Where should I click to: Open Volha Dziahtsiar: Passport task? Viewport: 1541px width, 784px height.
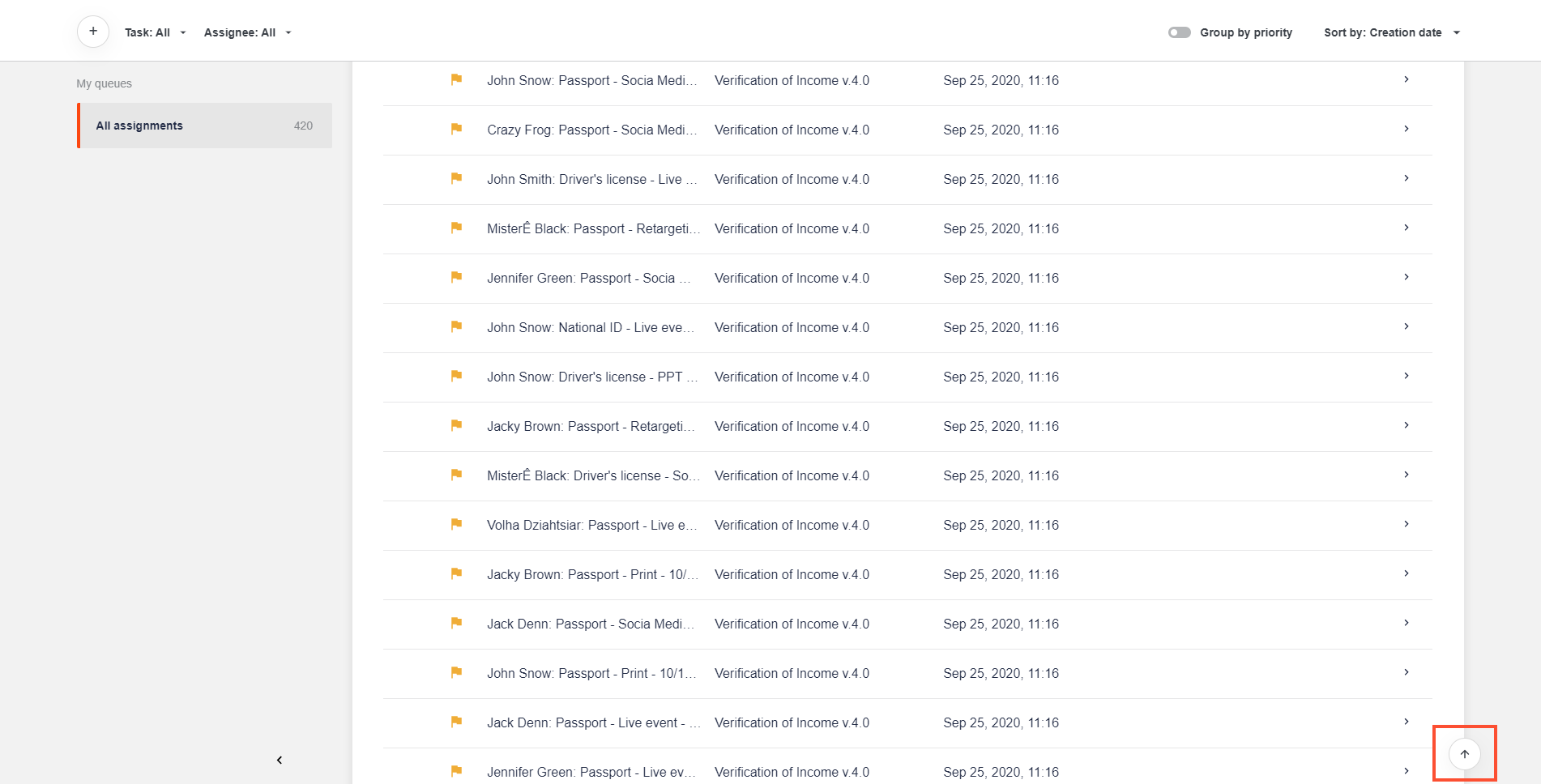907,525
